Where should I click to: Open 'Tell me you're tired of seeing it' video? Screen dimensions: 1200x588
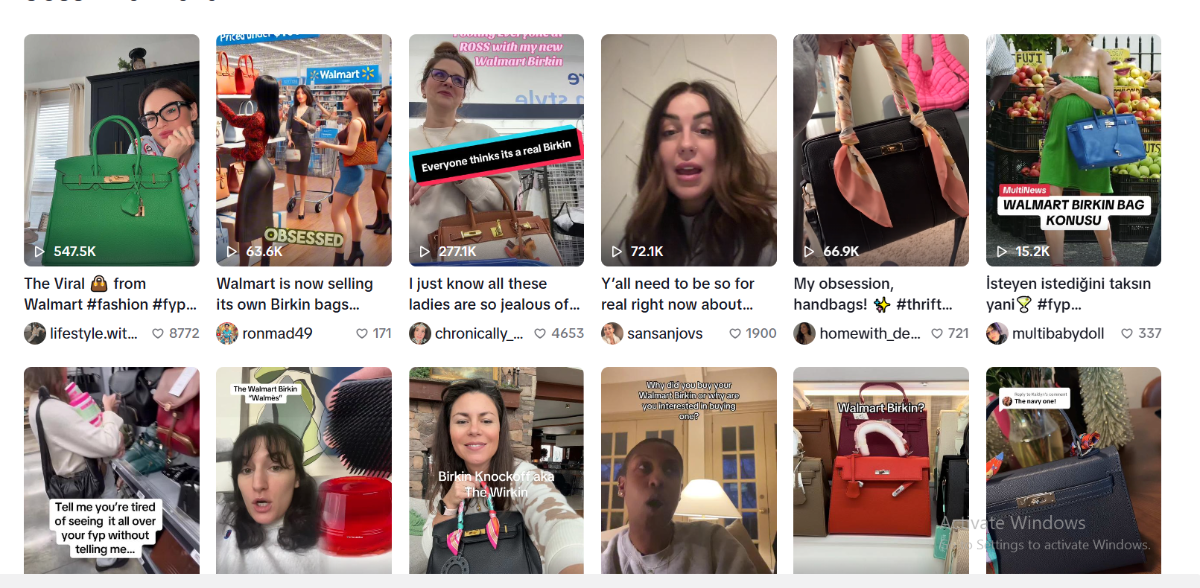[x=111, y=470]
